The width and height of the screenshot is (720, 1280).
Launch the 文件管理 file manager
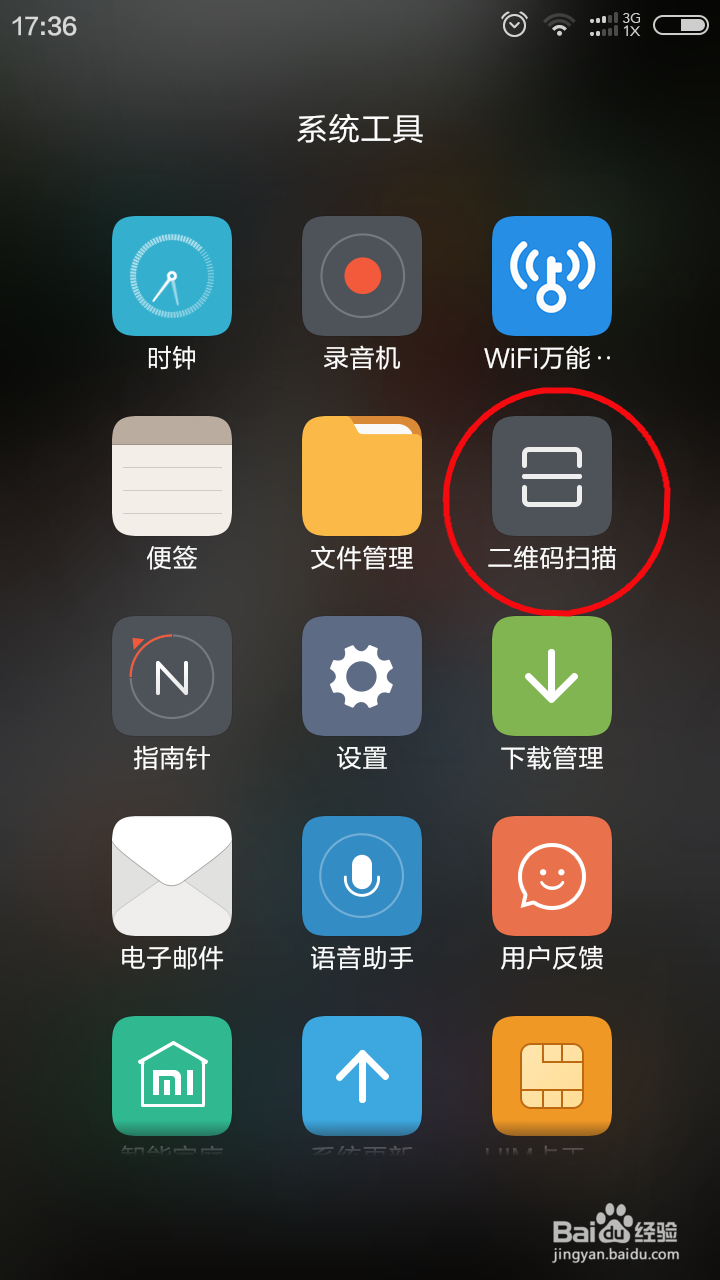pyautogui.click(x=361, y=476)
